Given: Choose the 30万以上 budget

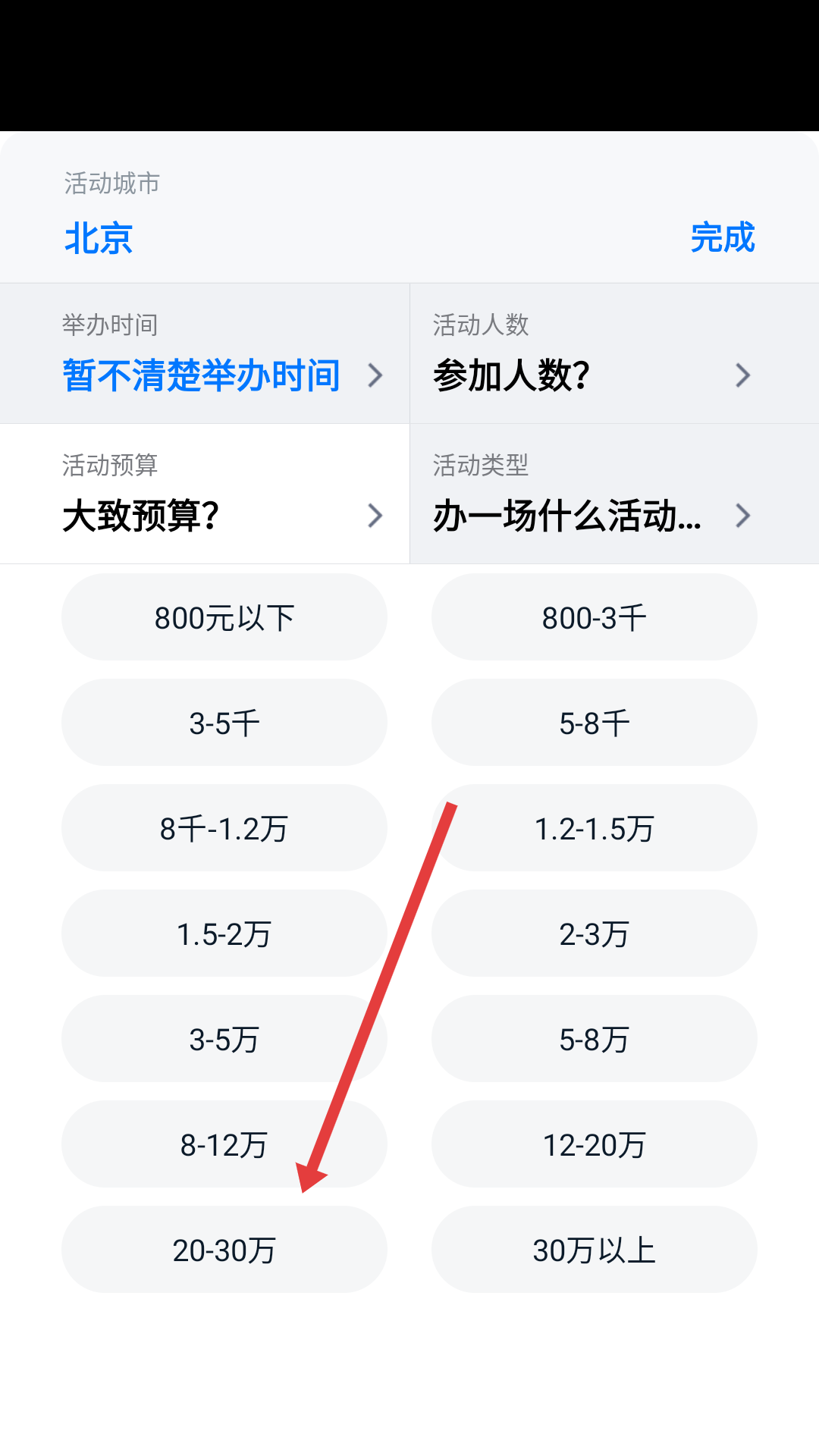Looking at the screenshot, I should 595,1250.
